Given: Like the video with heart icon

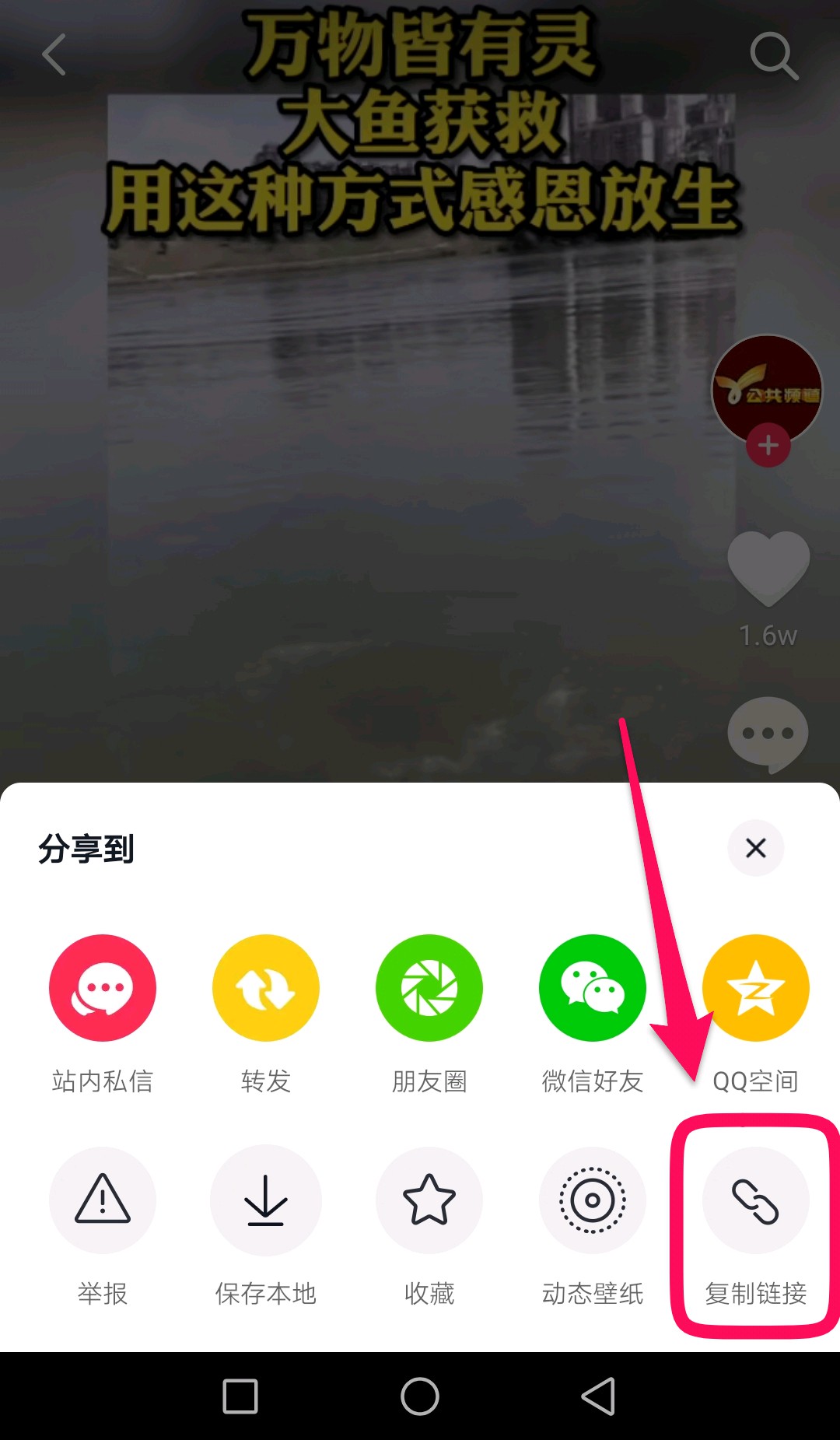Looking at the screenshot, I should click(x=768, y=568).
